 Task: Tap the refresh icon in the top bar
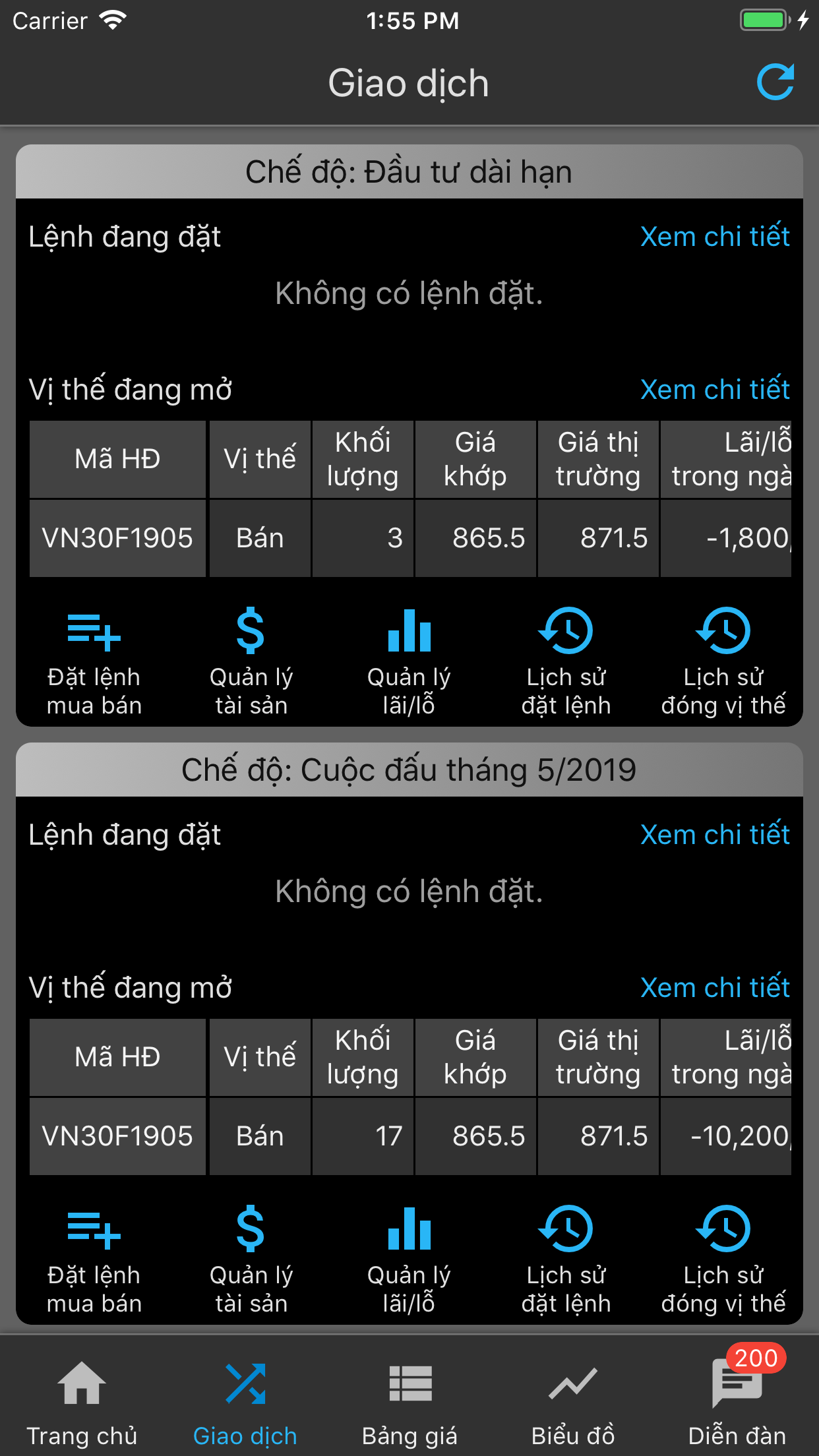click(x=775, y=82)
